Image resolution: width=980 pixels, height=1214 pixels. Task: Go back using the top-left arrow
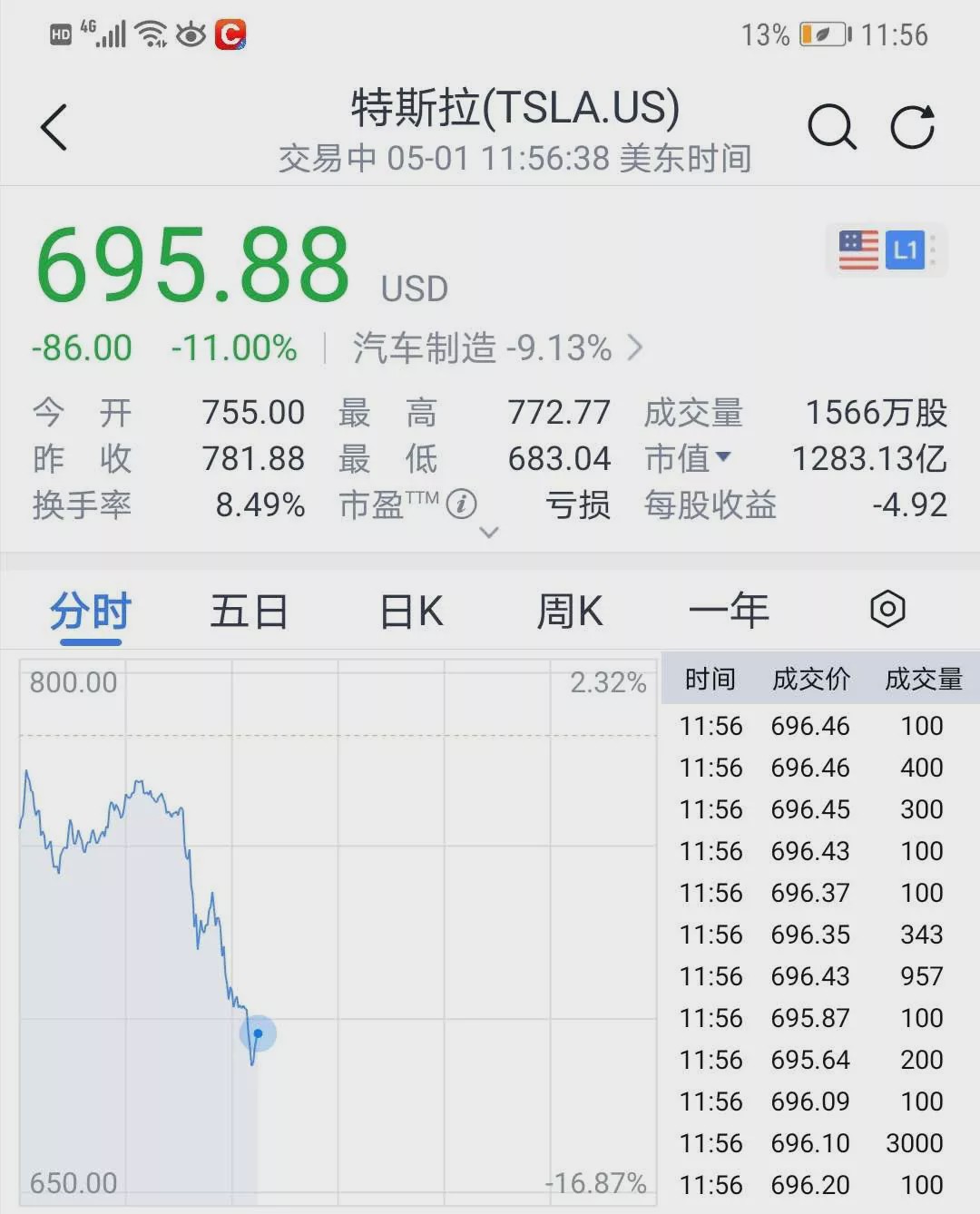click(54, 127)
